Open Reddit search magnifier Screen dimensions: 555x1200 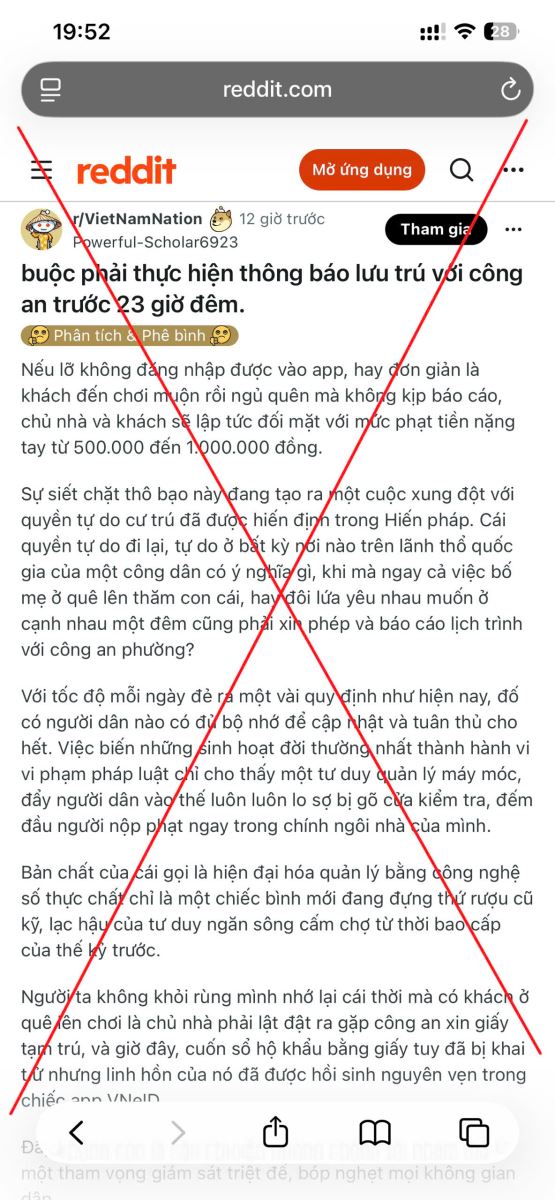point(461,170)
